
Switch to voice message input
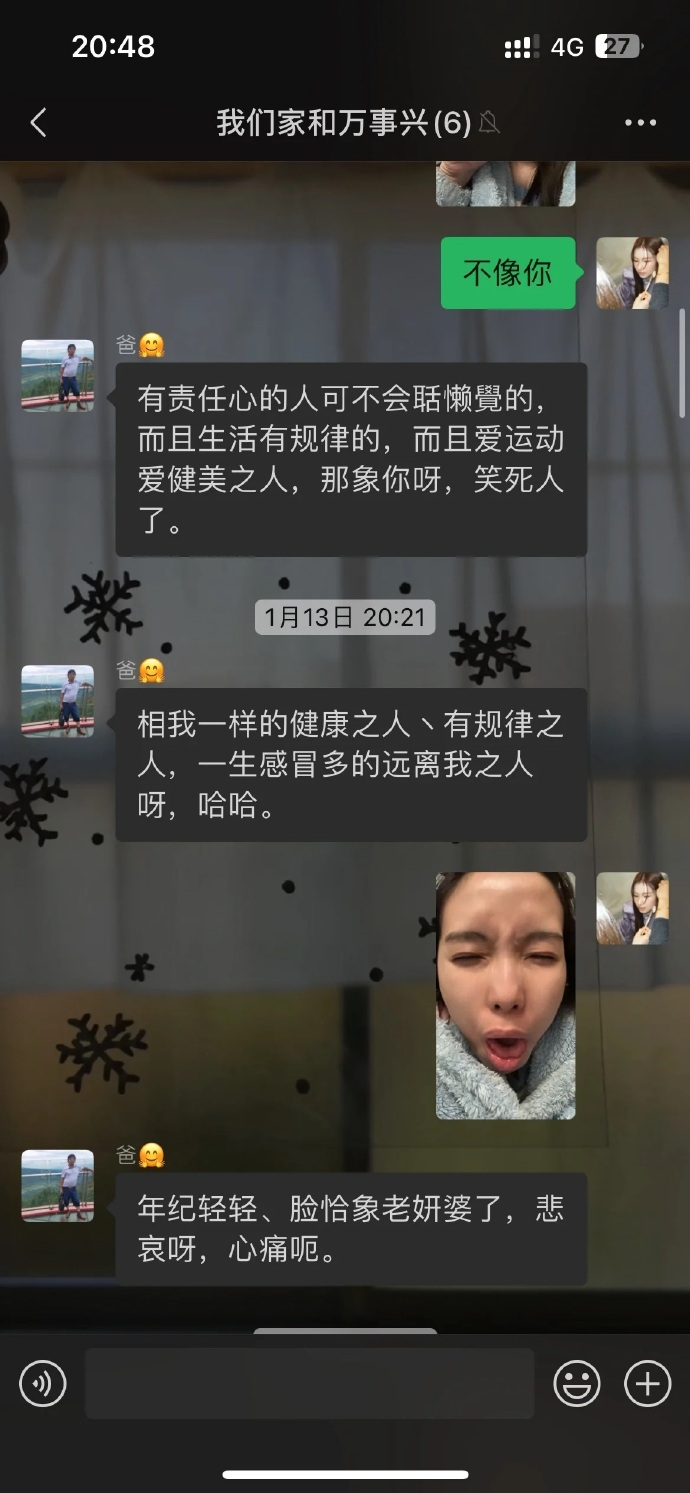point(42,1384)
